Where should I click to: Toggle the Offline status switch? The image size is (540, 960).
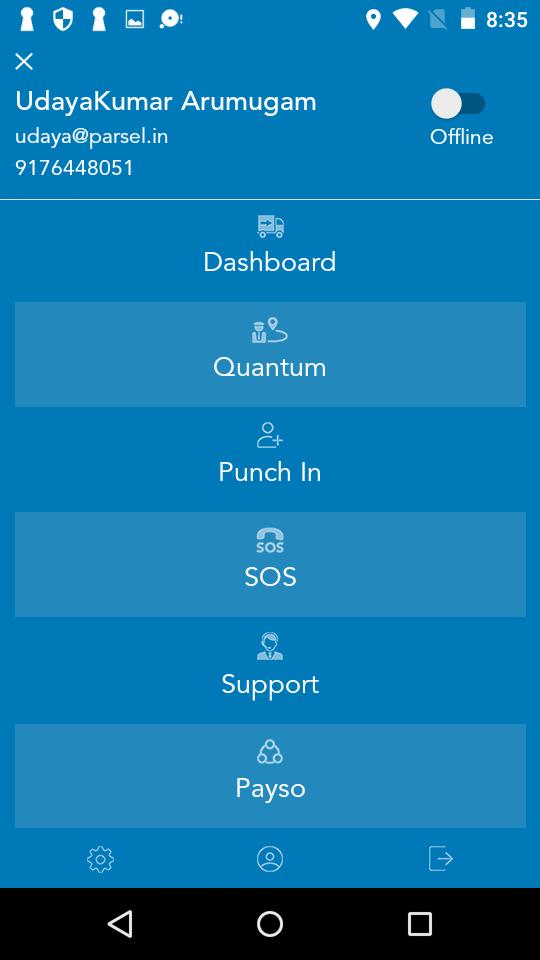click(x=458, y=103)
